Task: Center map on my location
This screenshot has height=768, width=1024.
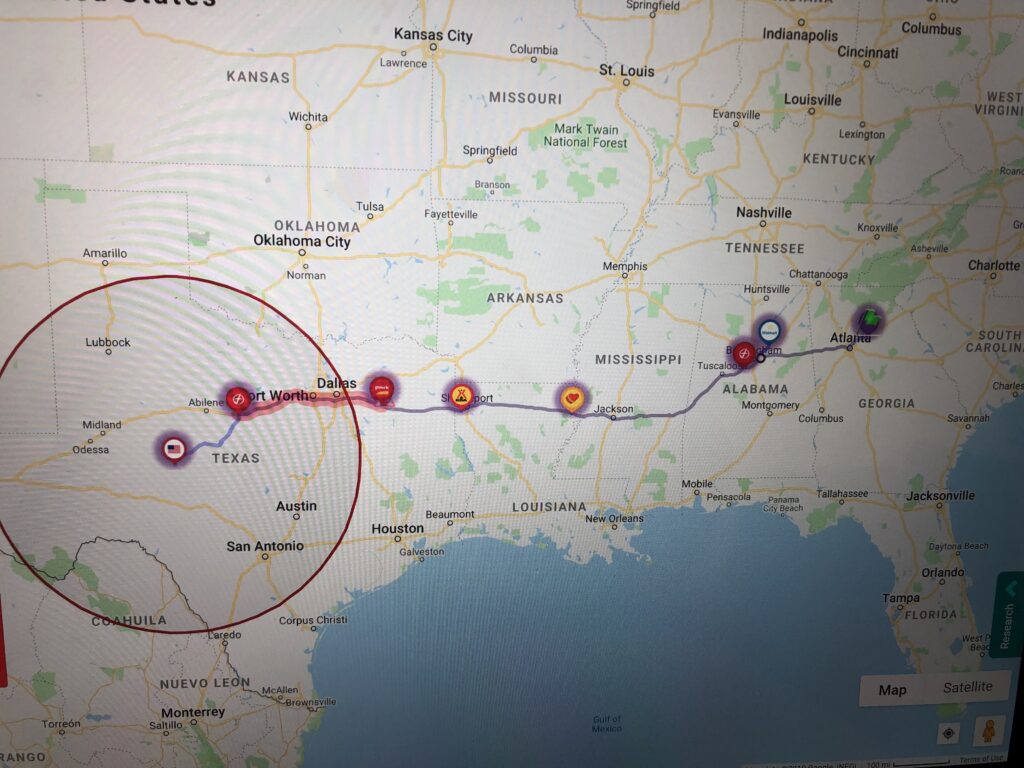Action: [x=948, y=733]
